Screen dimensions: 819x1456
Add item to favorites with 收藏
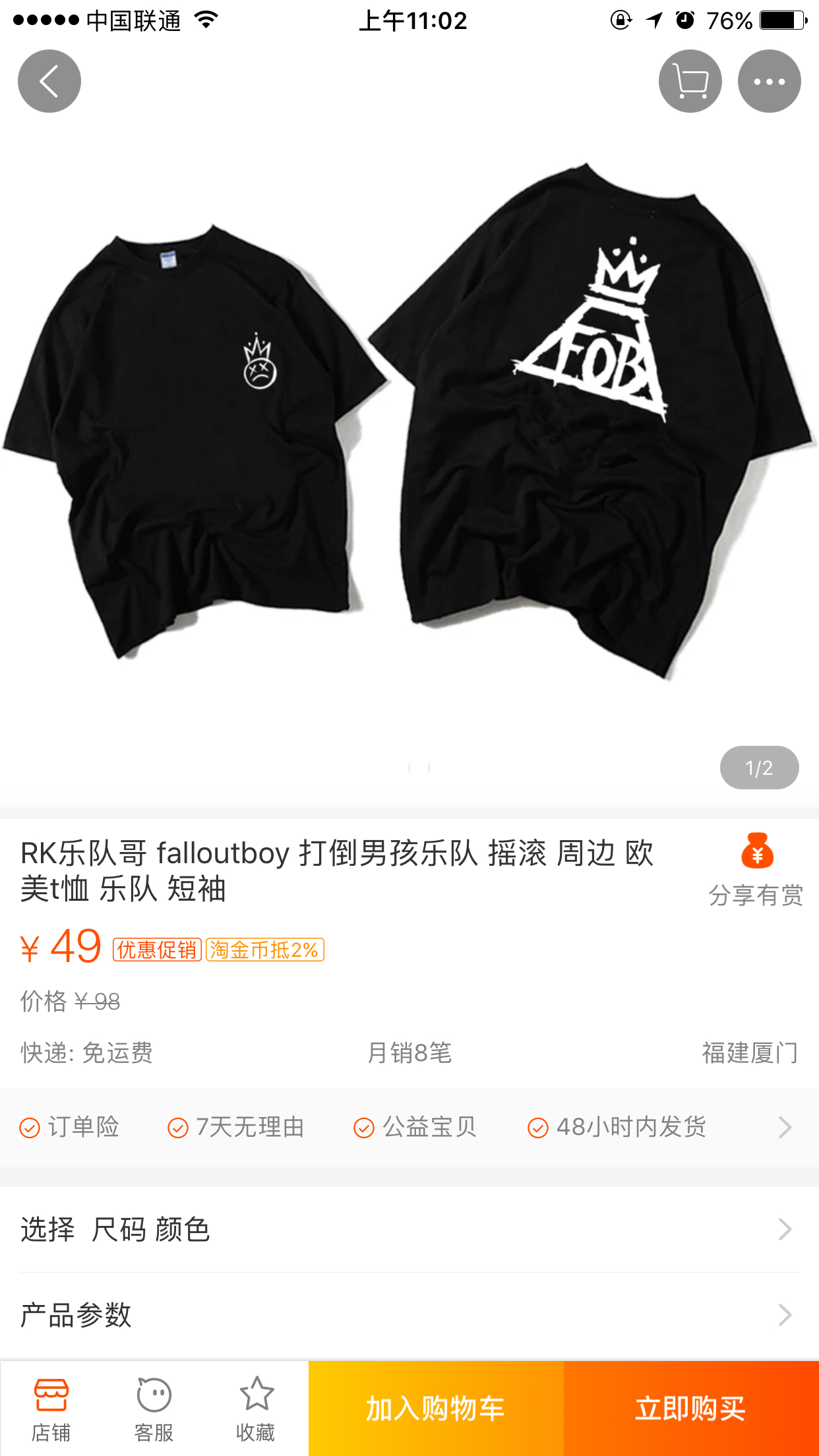pos(257,1409)
